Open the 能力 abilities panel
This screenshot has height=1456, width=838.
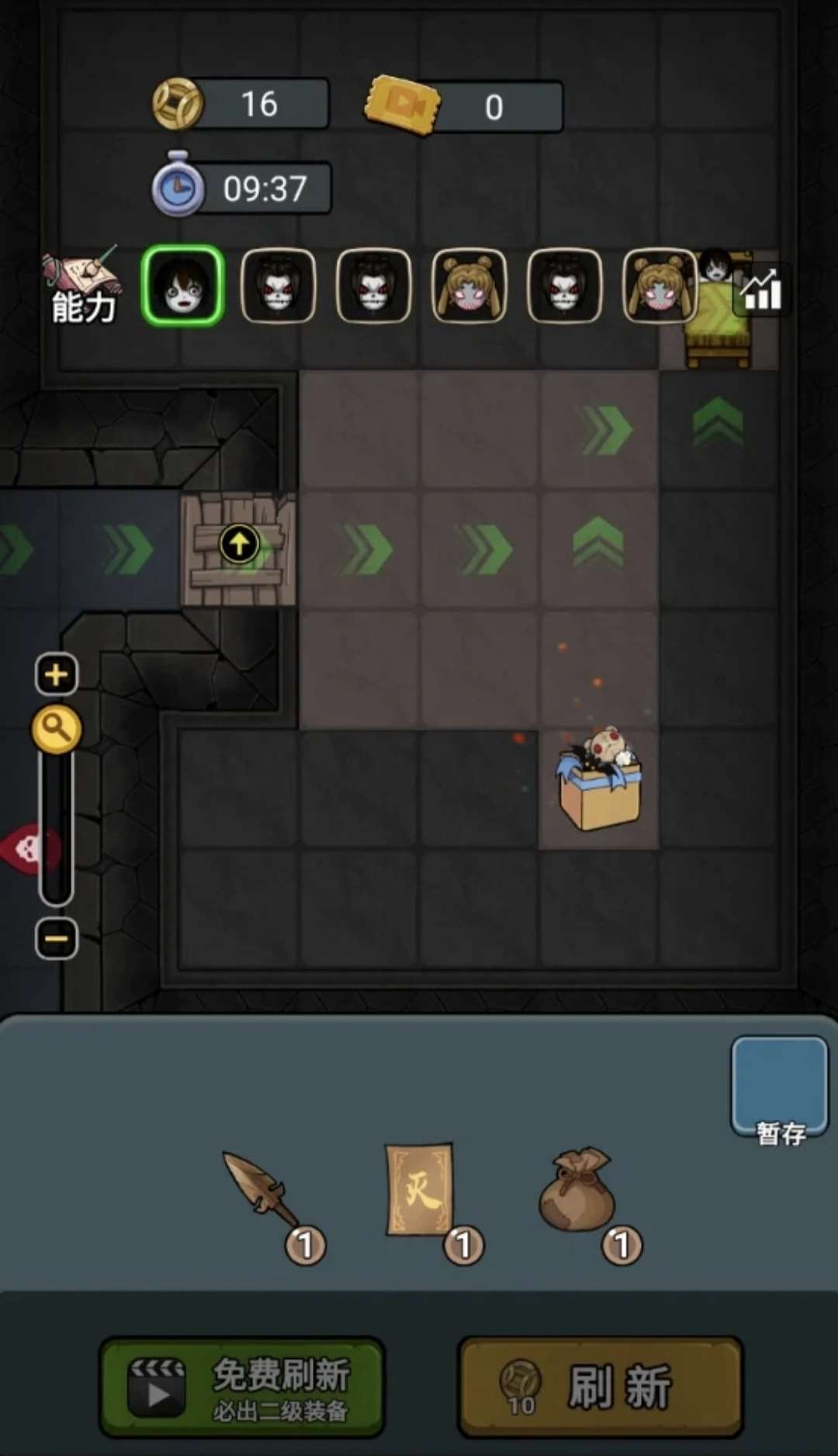click(81, 286)
